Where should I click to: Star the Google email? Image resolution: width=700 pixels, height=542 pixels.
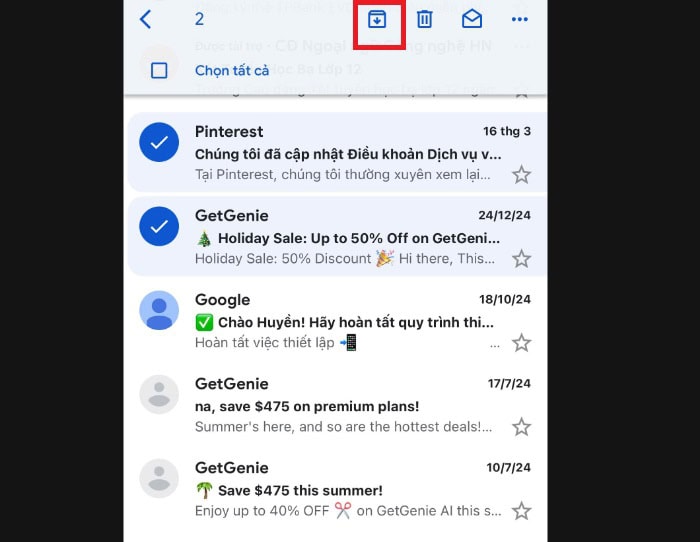click(x=521, y=343)
